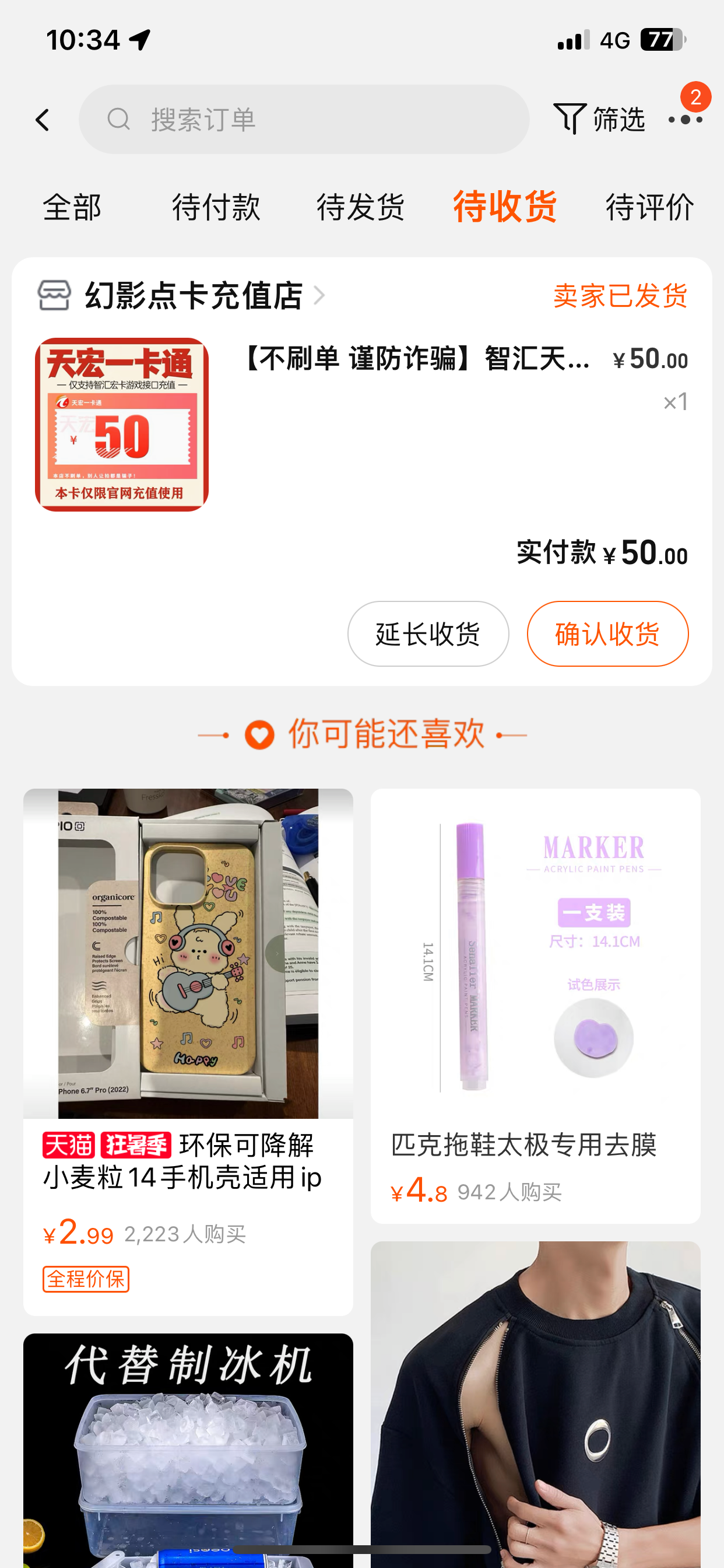Tap 延长收货 to extend receipt
The width and height of the screenshot is (724, 1568).
(428, 633)
